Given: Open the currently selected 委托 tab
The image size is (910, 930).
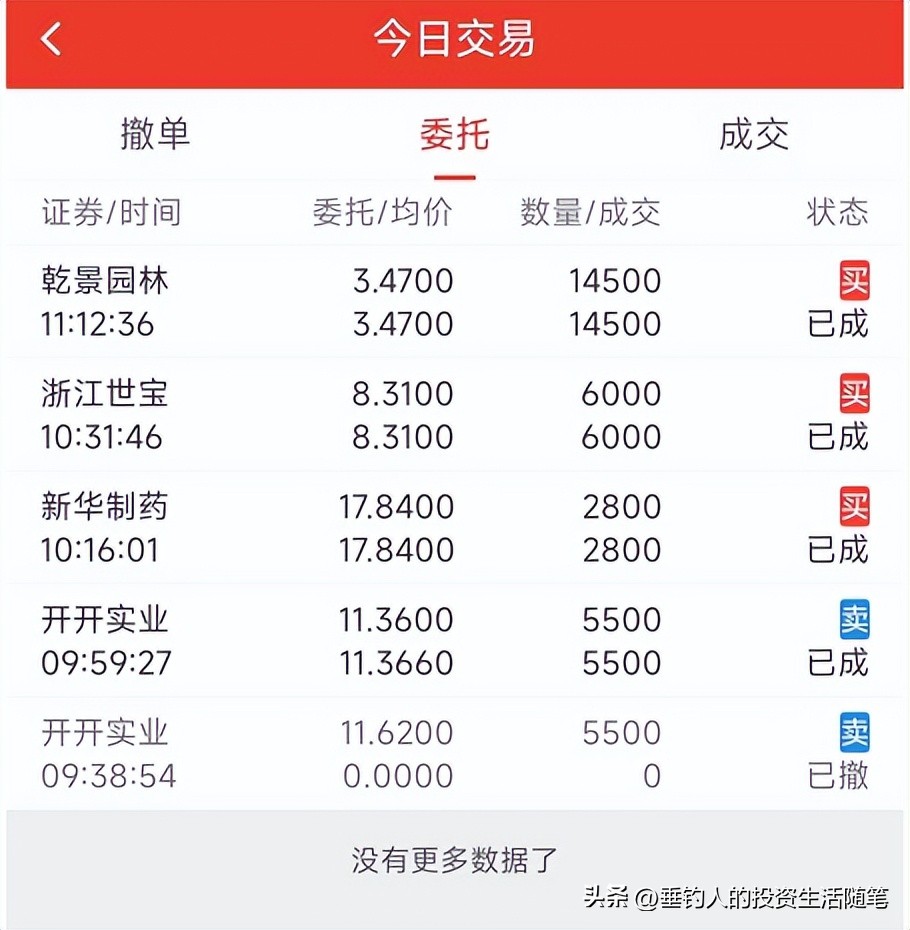Looking at the screenshot, I should 455,135.
